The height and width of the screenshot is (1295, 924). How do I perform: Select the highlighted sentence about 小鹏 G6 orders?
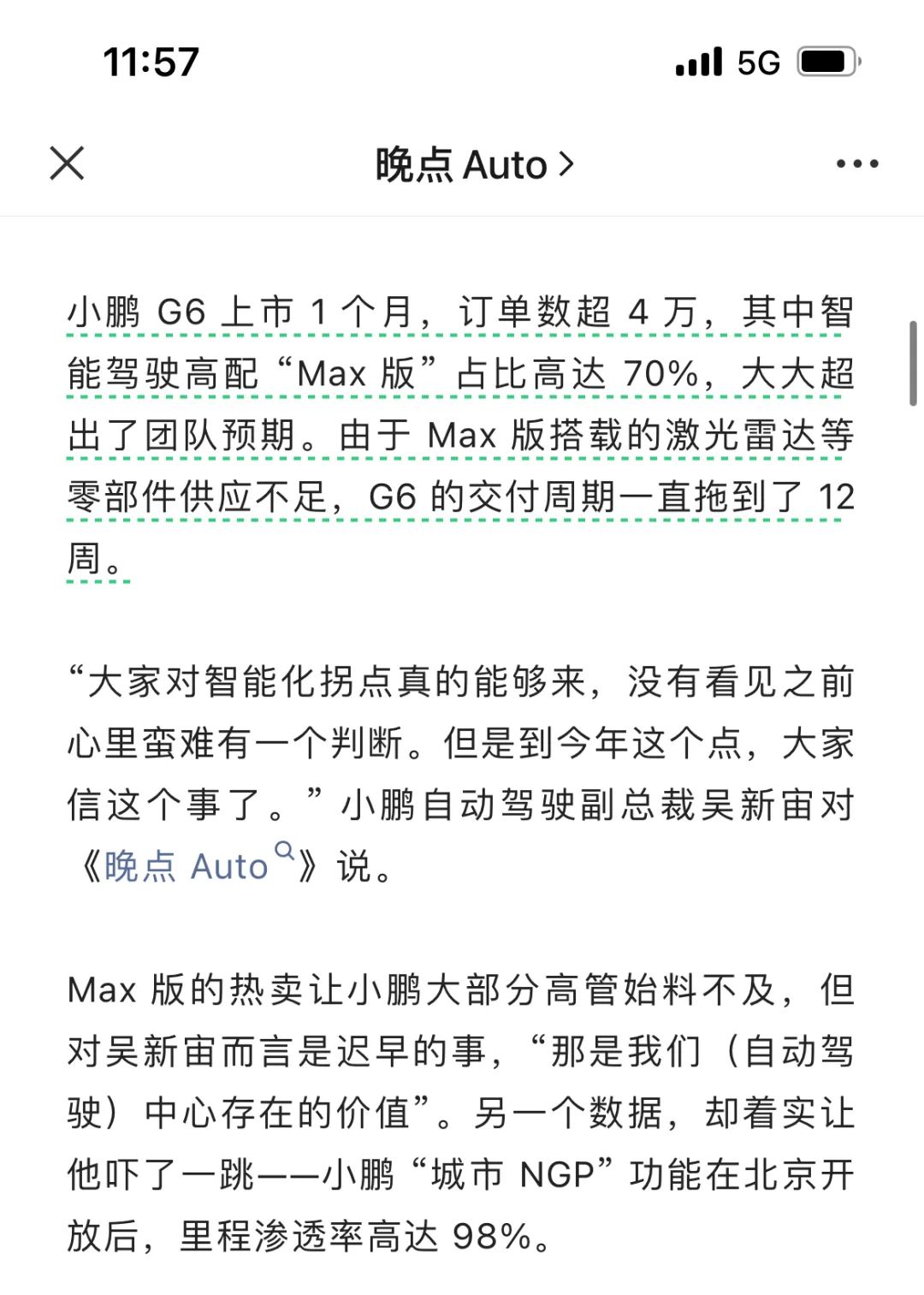click(x=428, y=312)
